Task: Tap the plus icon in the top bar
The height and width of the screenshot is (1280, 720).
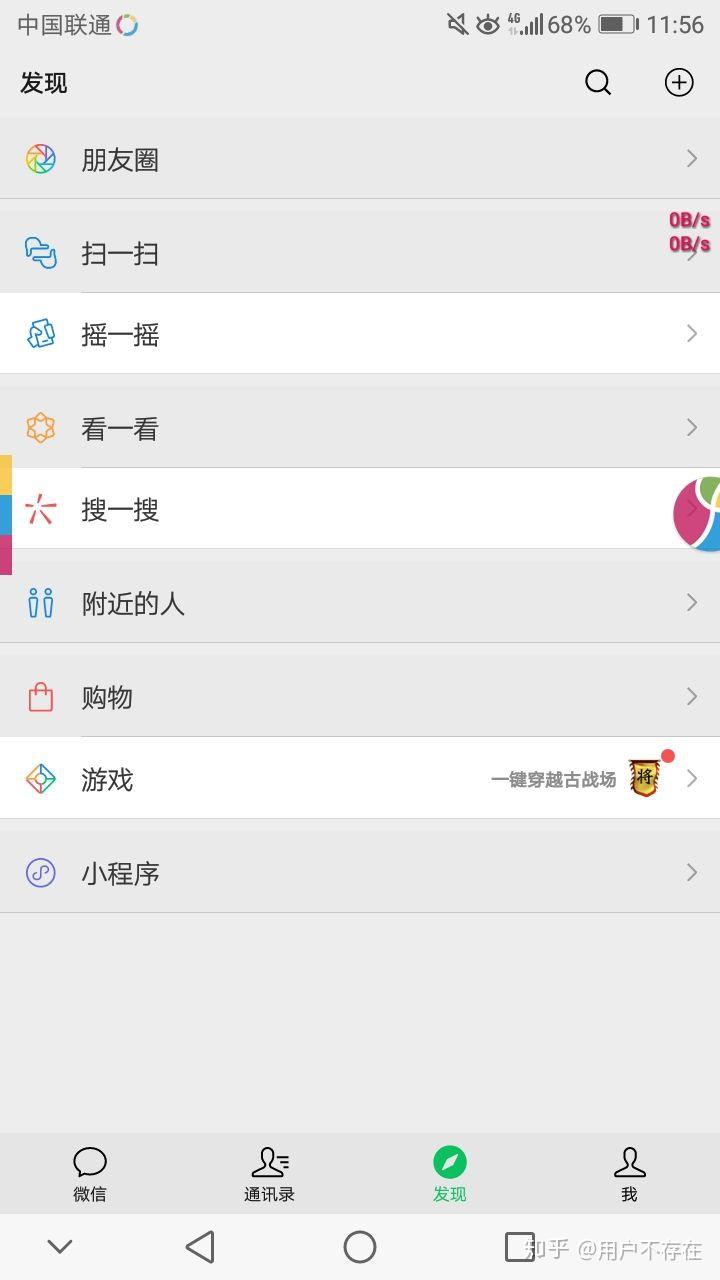Action: [679, 83]
